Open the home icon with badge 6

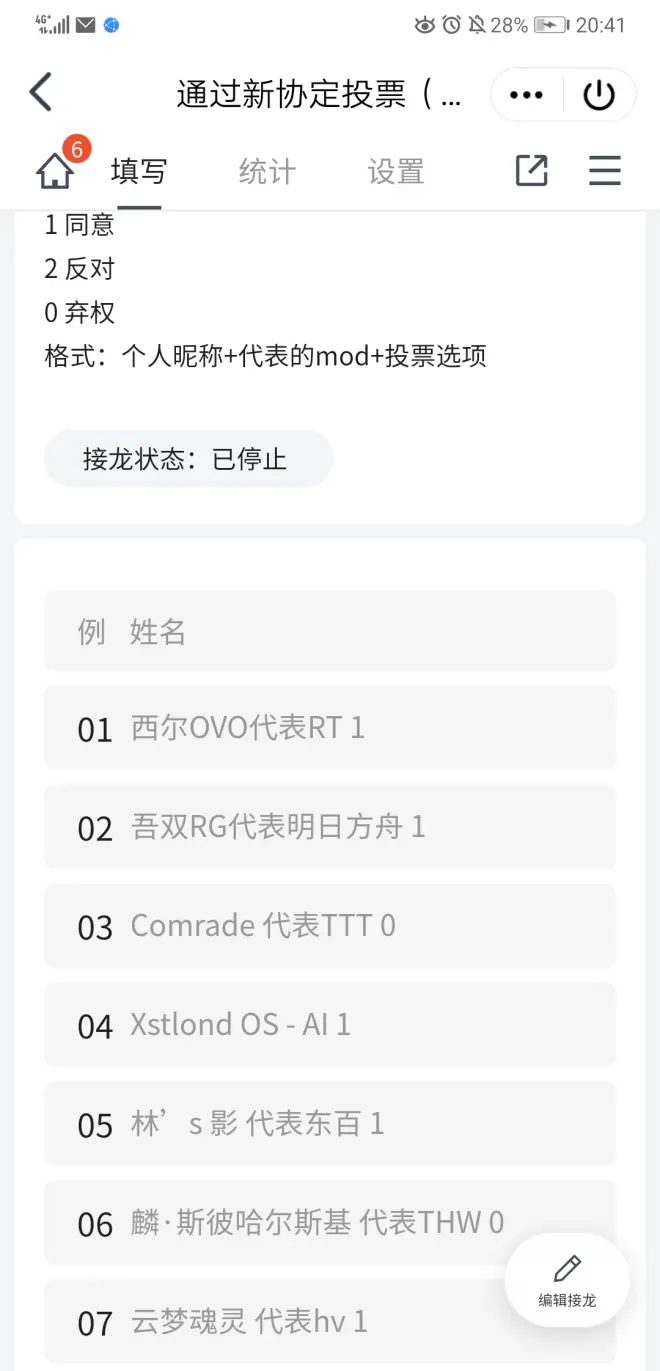[56, 171]
